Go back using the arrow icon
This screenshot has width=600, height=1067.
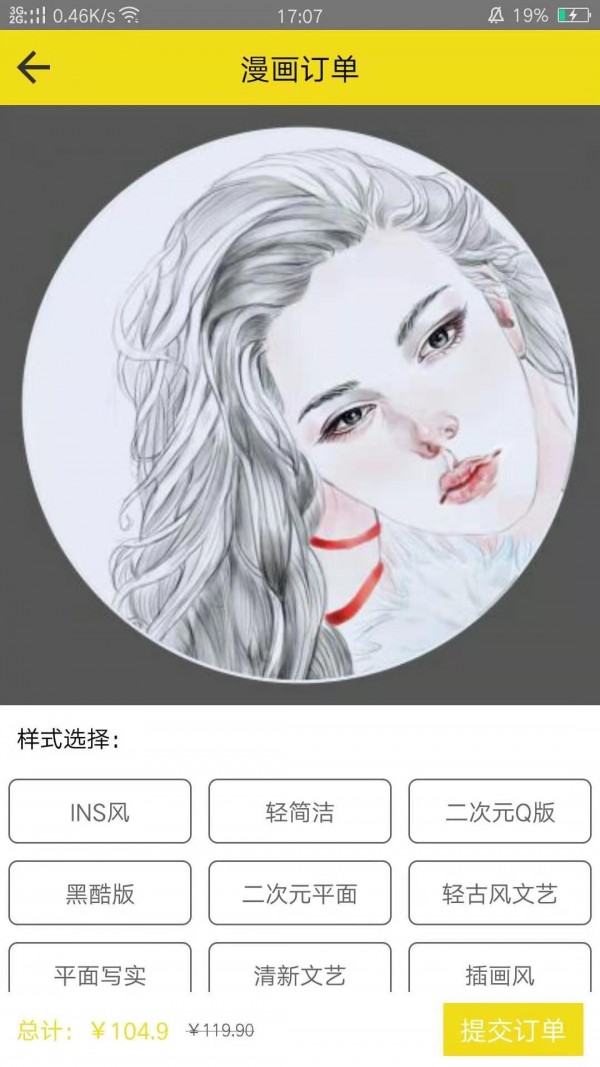(33, 68)
